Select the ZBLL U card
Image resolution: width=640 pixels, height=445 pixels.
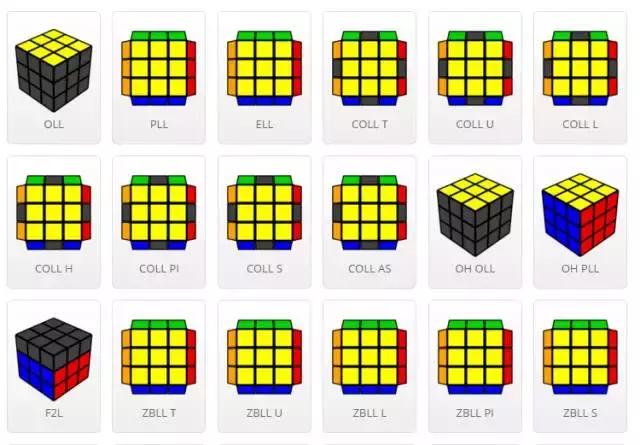pos(264,366)
